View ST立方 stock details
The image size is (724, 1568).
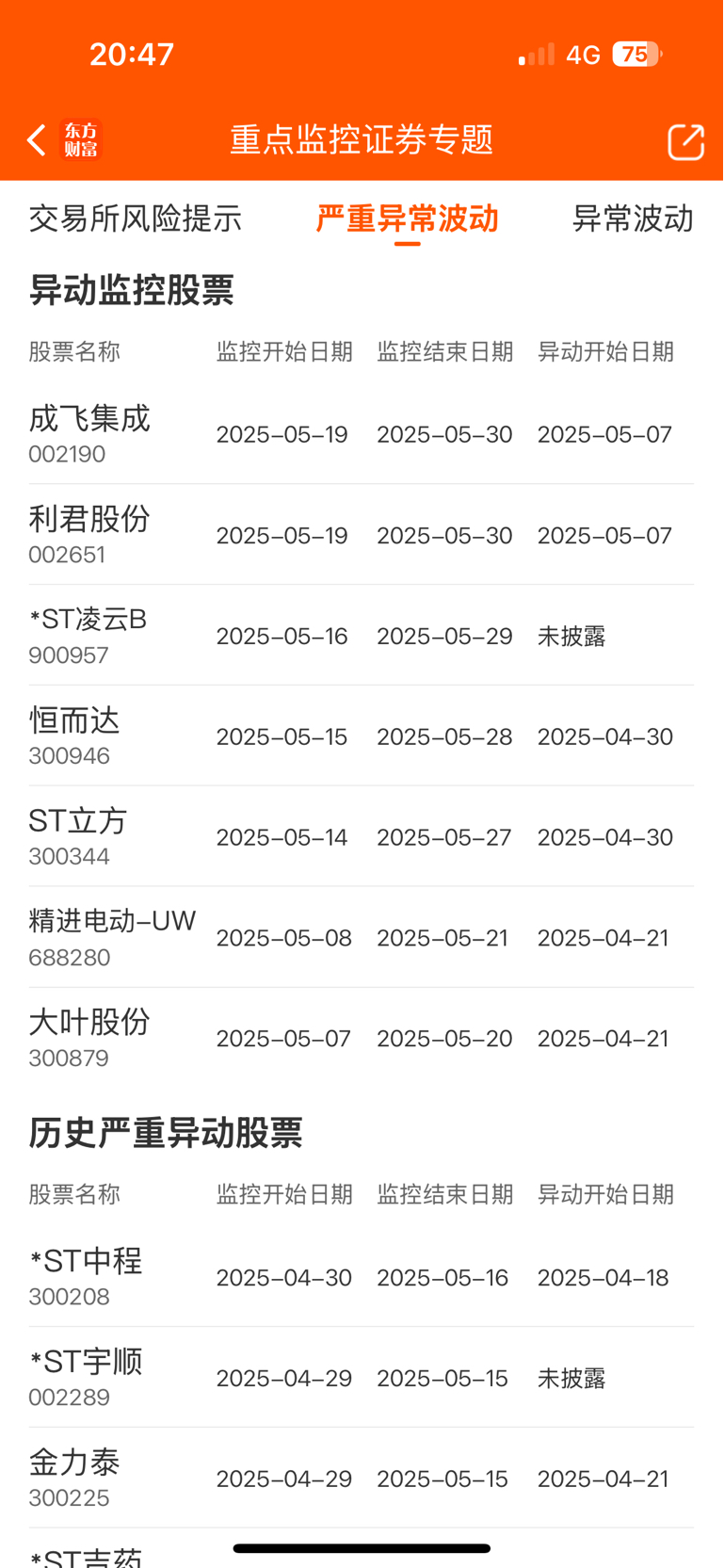point(362,837)
